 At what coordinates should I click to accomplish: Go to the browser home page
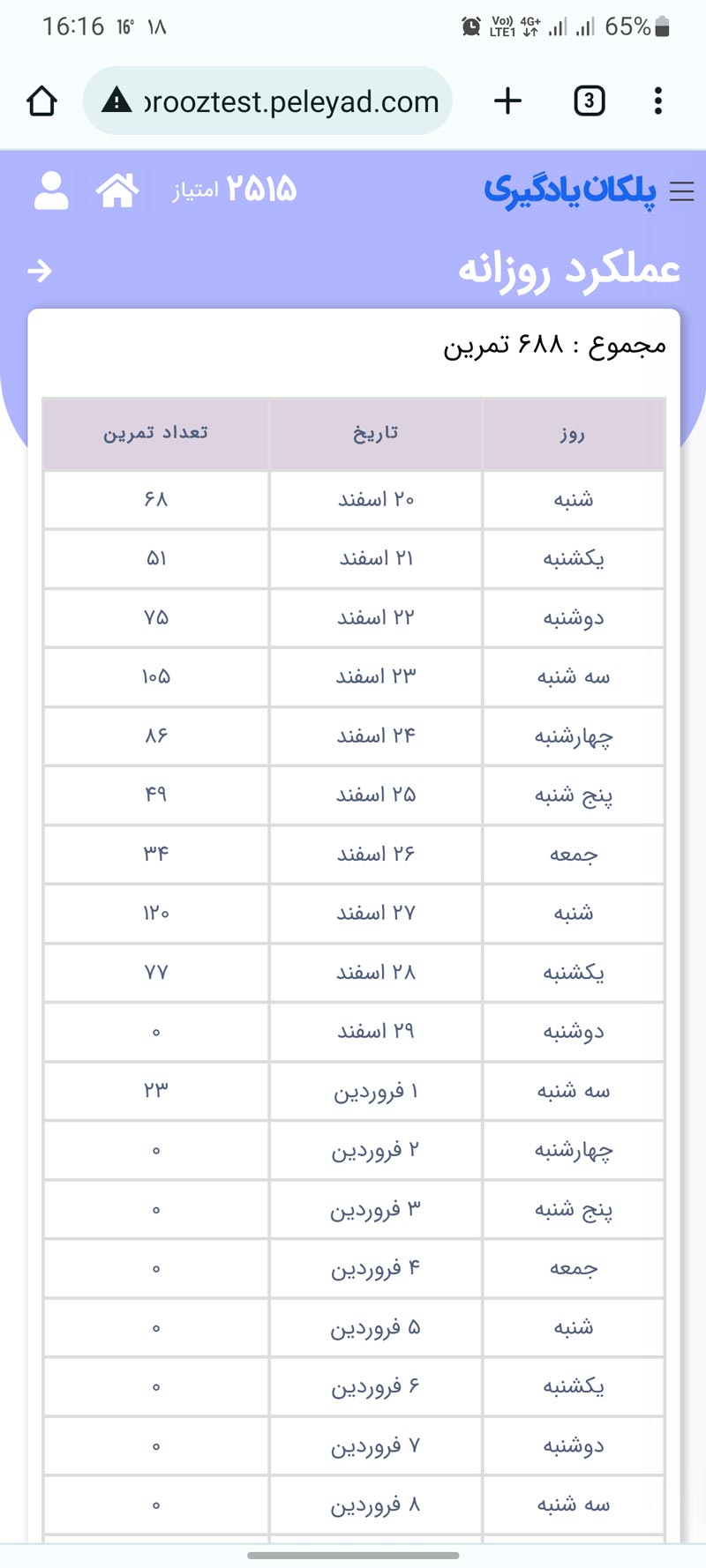click(x=41, y=101)
